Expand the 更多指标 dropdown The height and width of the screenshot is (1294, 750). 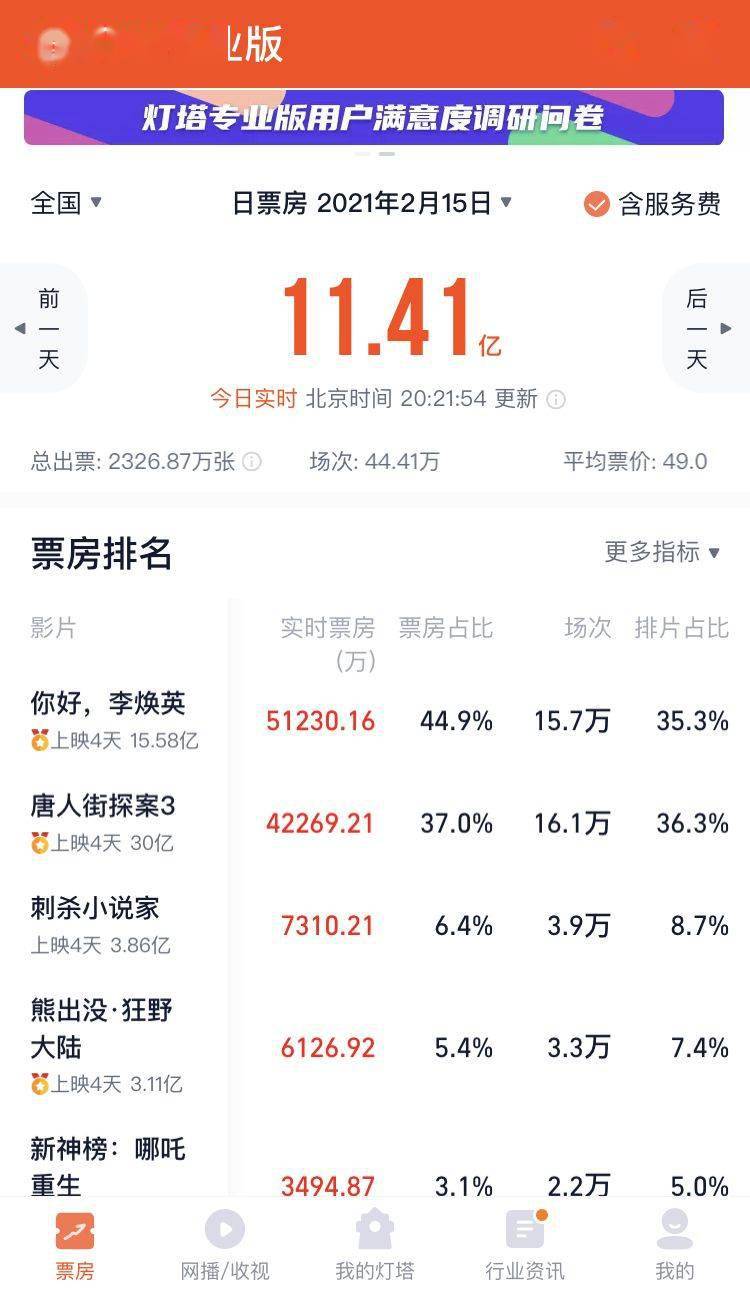(662, 552)
